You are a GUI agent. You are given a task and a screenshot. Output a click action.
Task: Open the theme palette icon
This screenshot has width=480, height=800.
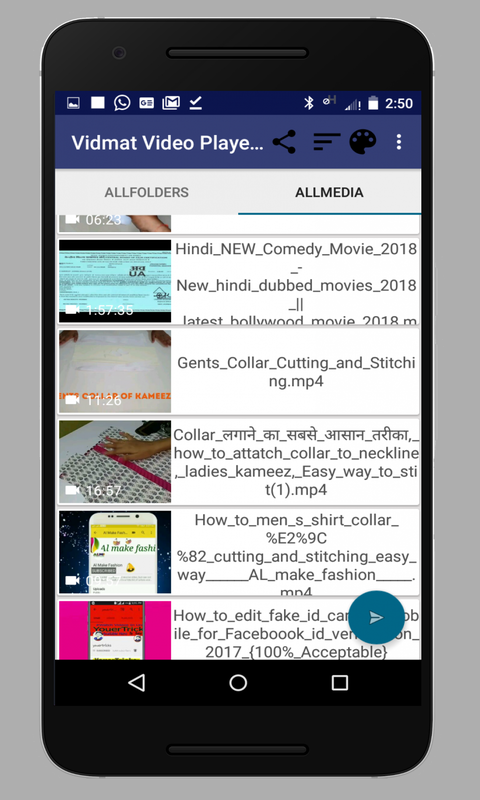tap(363, 142)
